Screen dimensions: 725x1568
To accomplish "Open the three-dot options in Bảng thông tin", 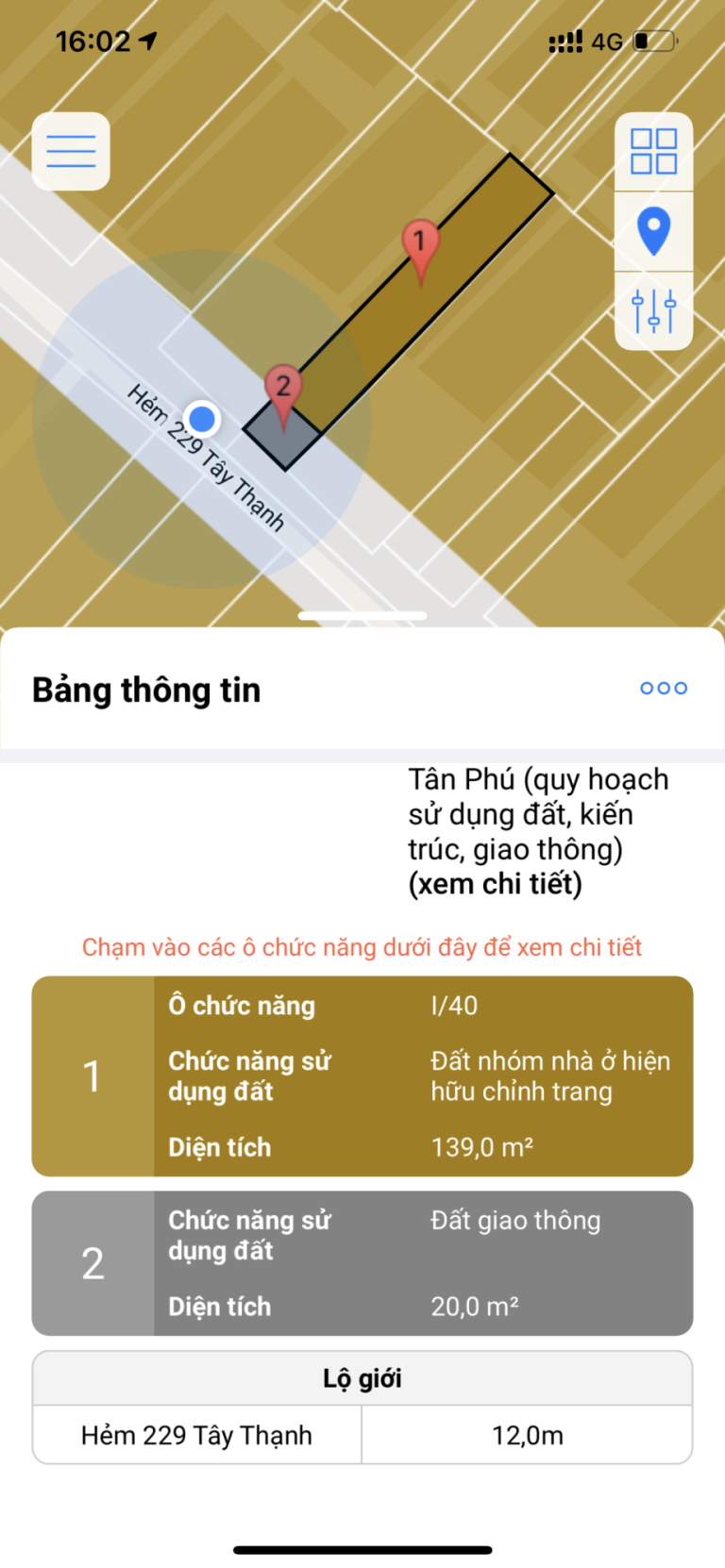I will (x=663, y=689).
